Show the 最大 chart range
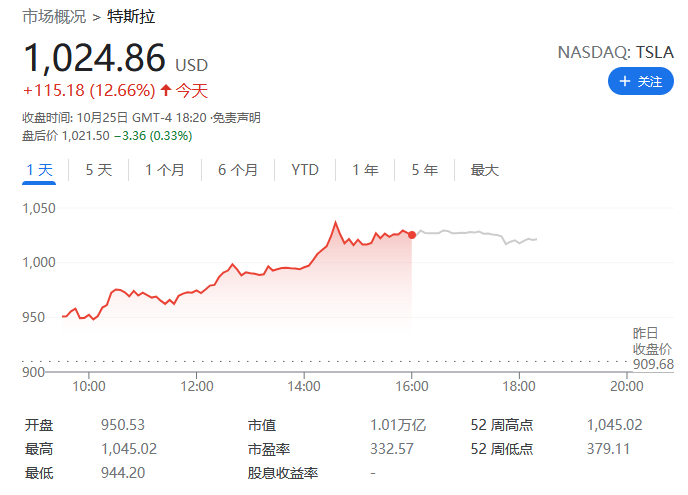688x495 pixels. click(484, 170)
